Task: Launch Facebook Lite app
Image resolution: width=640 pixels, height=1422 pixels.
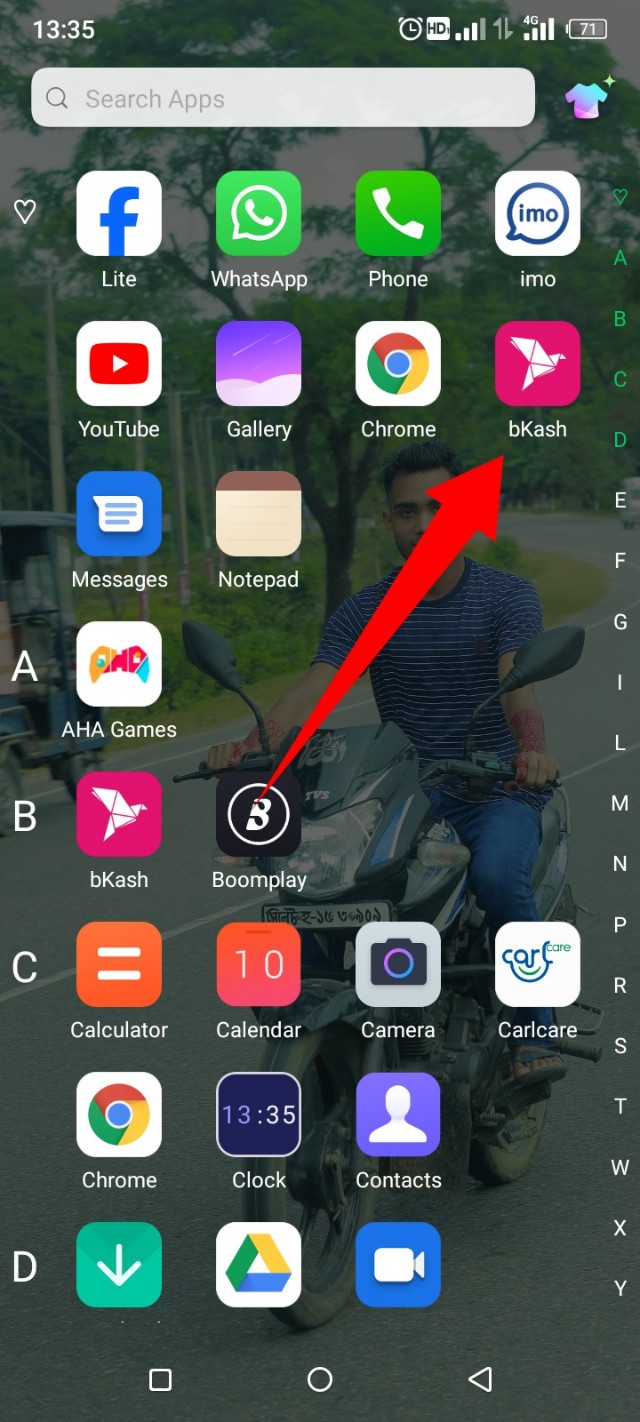Action: click(x=119, y=214)
